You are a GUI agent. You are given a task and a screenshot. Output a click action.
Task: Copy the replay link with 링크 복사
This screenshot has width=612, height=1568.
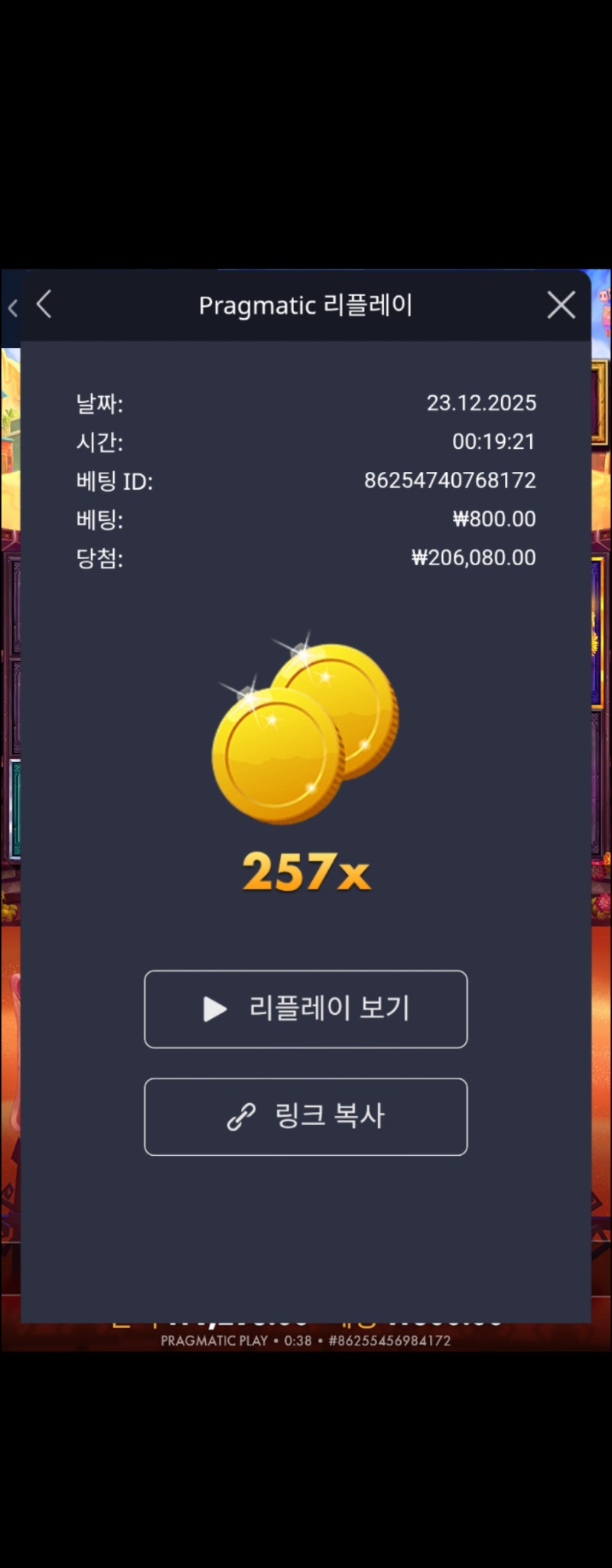point(305,1116)
